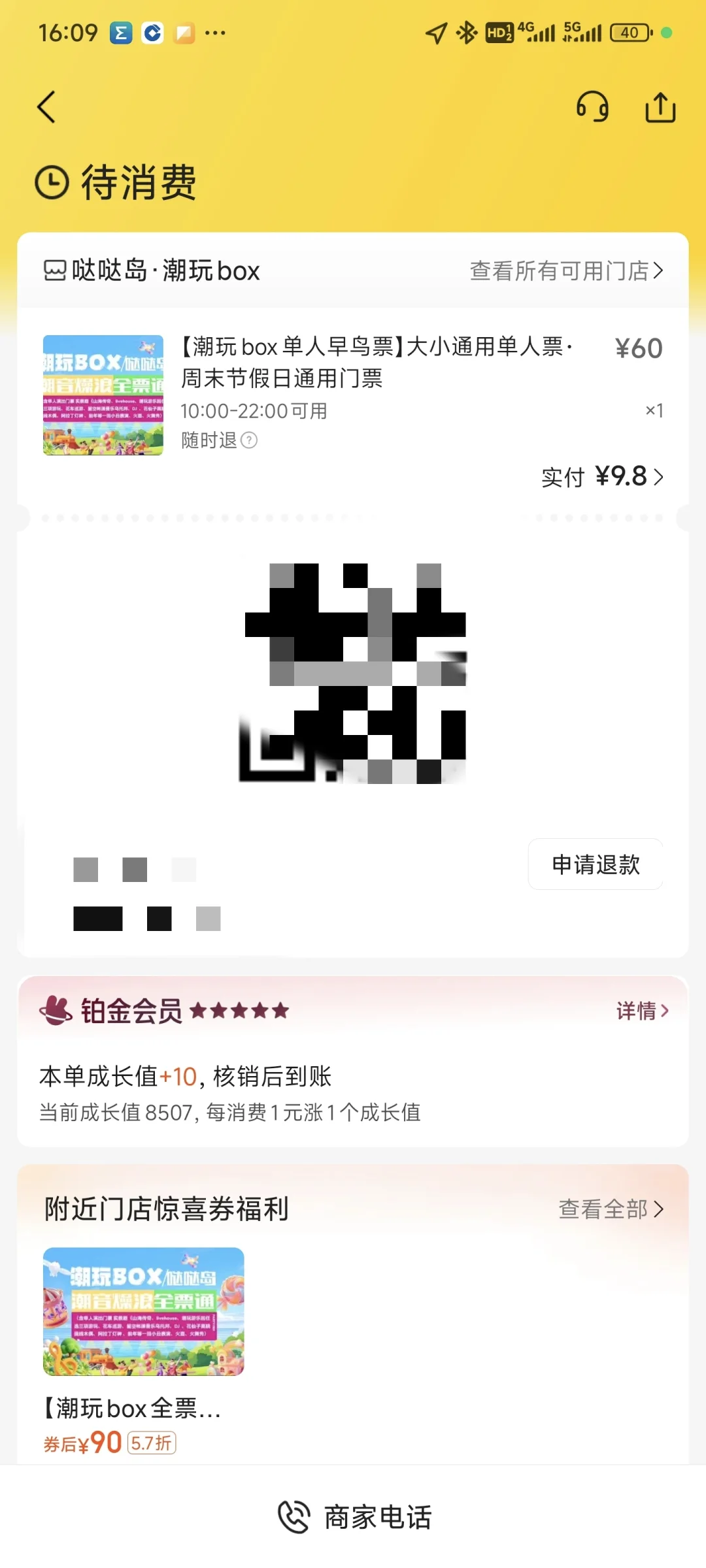Share this order with the share icon
Image resolution: width=706 pixels, height=1568 pixels.
click(660, 107)
